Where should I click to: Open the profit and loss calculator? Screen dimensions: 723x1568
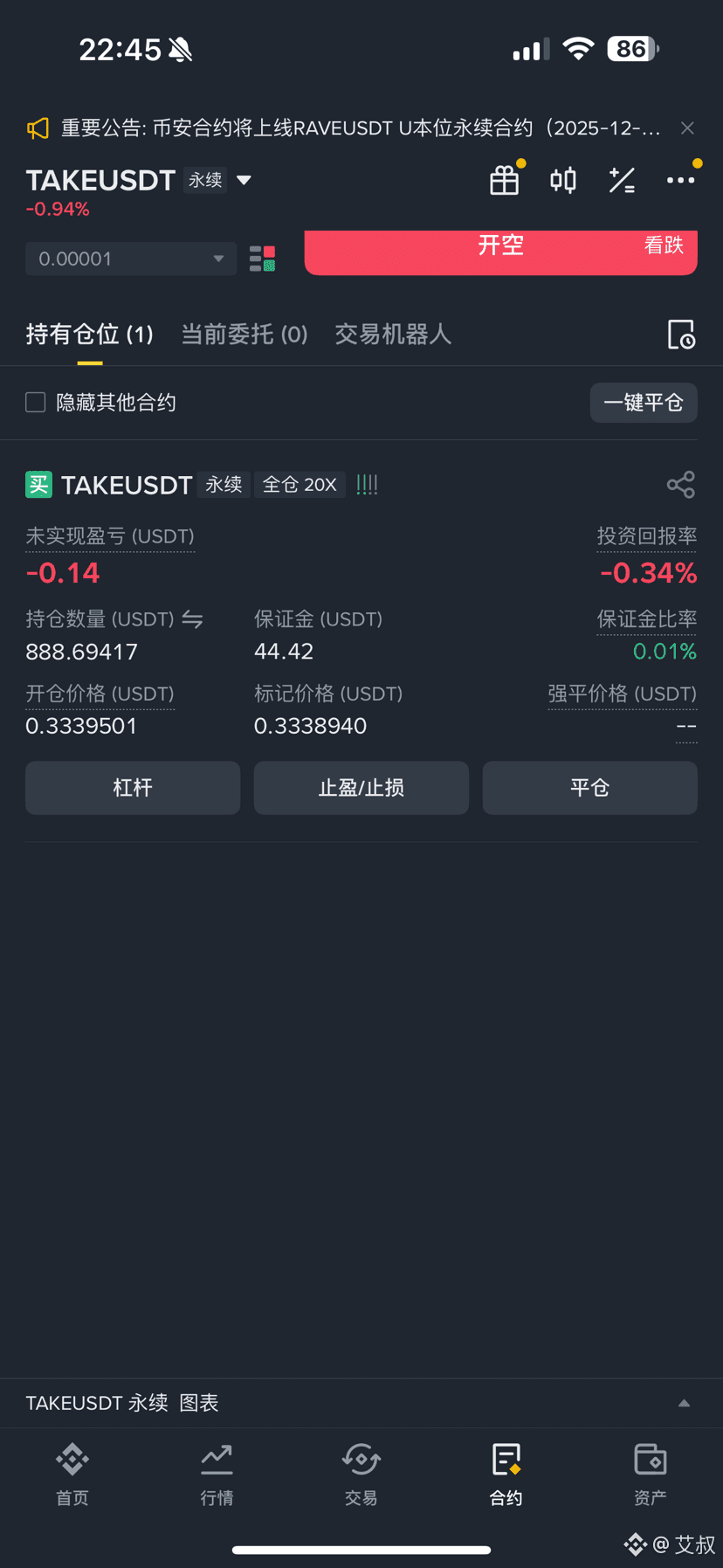click(x=622, y=180)
